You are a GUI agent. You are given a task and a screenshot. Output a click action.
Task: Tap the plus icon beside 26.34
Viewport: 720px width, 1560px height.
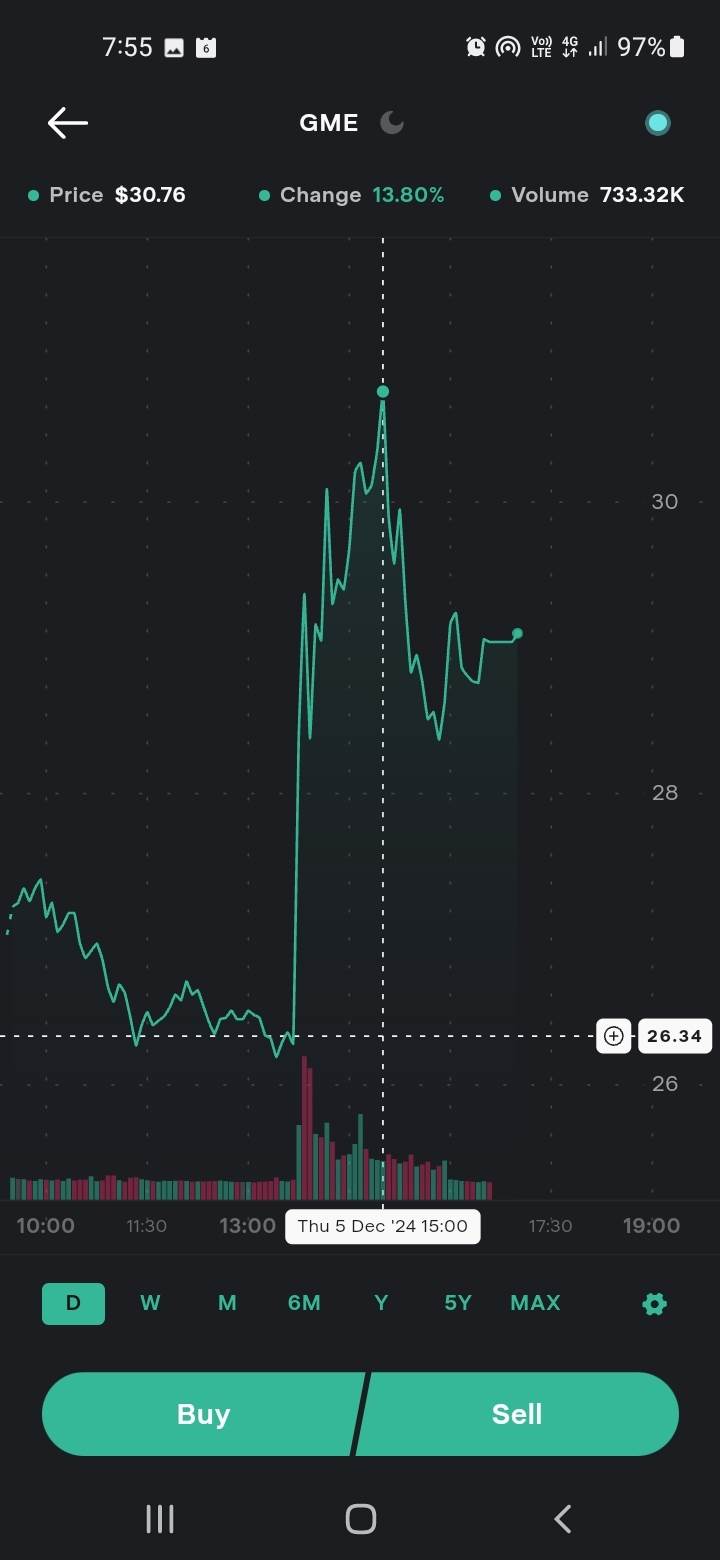point(614,1036)
